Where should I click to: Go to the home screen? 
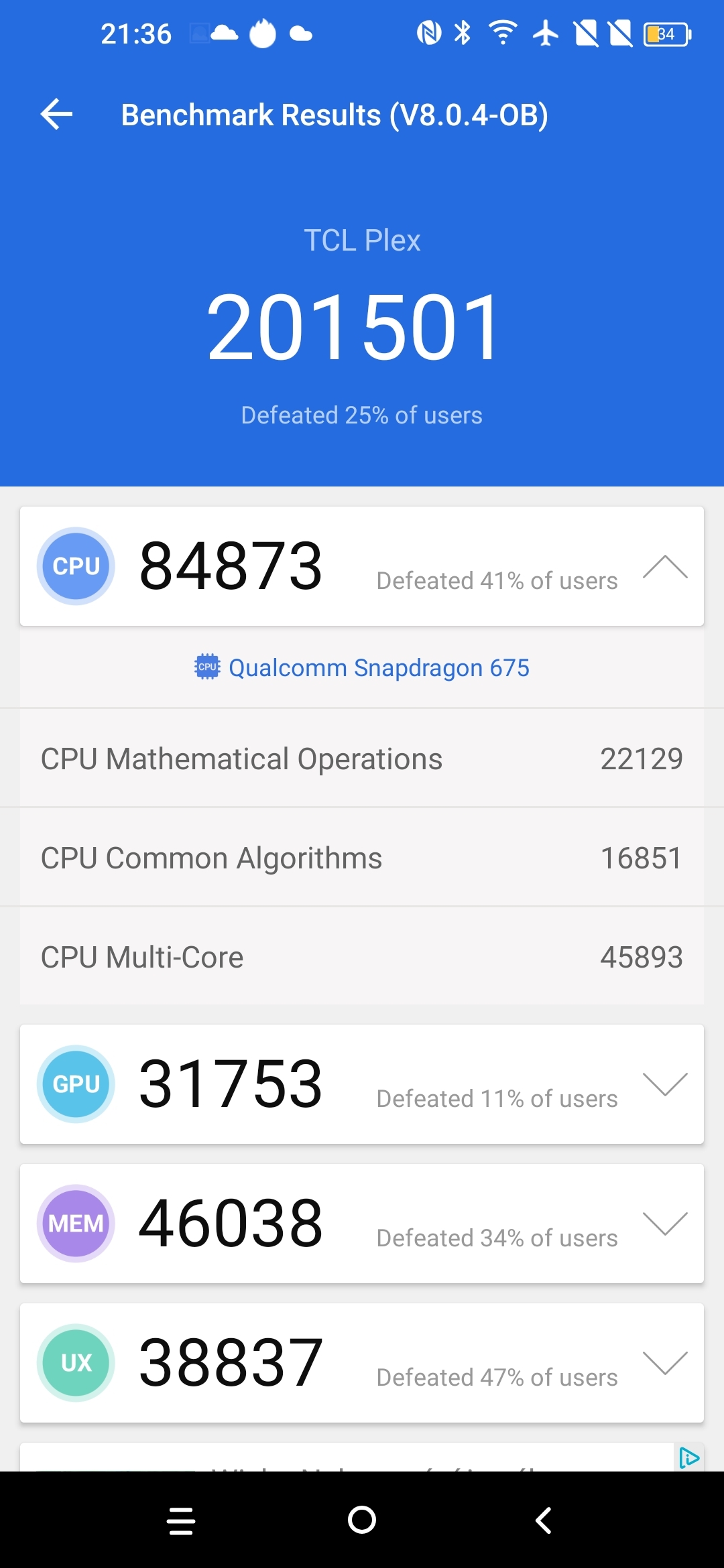pos(362,1520)
